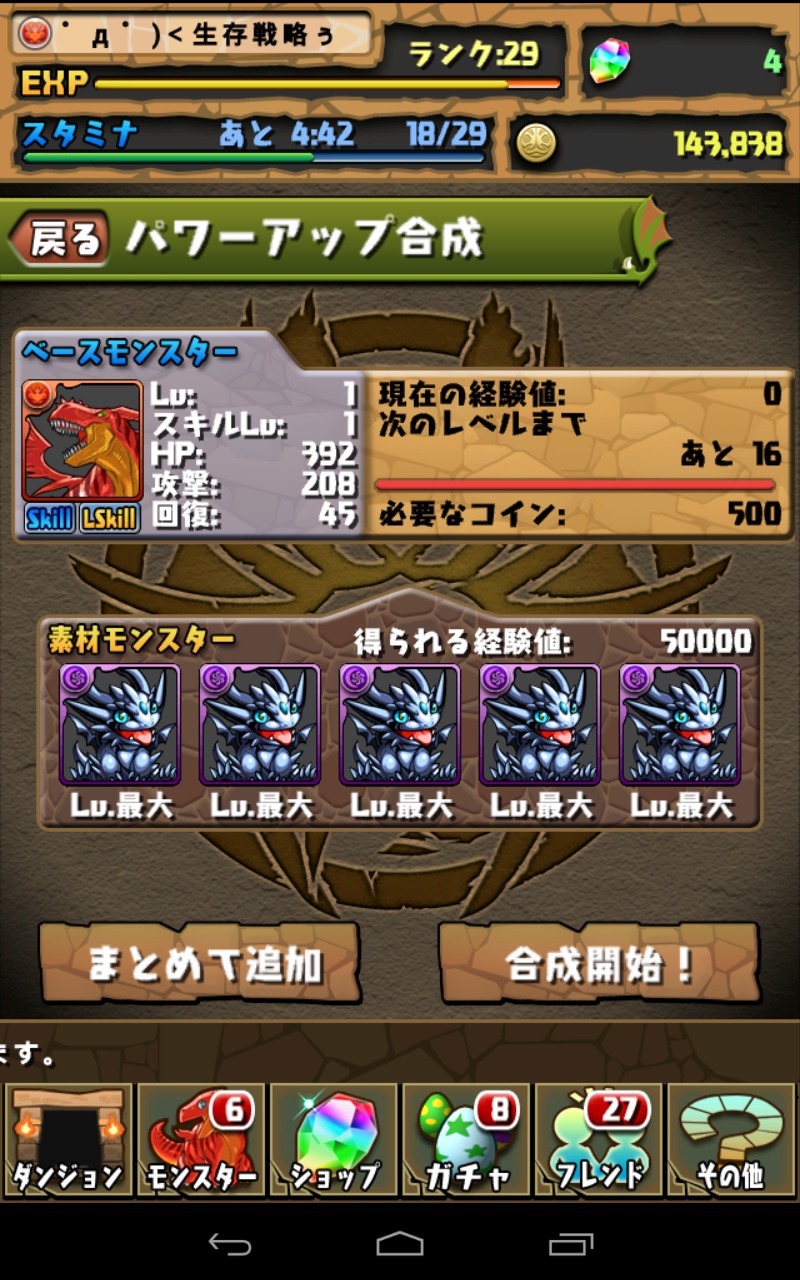Select the first material monster slot
Viewport: 800px width, 1280px height.
[x=120, y=725]
